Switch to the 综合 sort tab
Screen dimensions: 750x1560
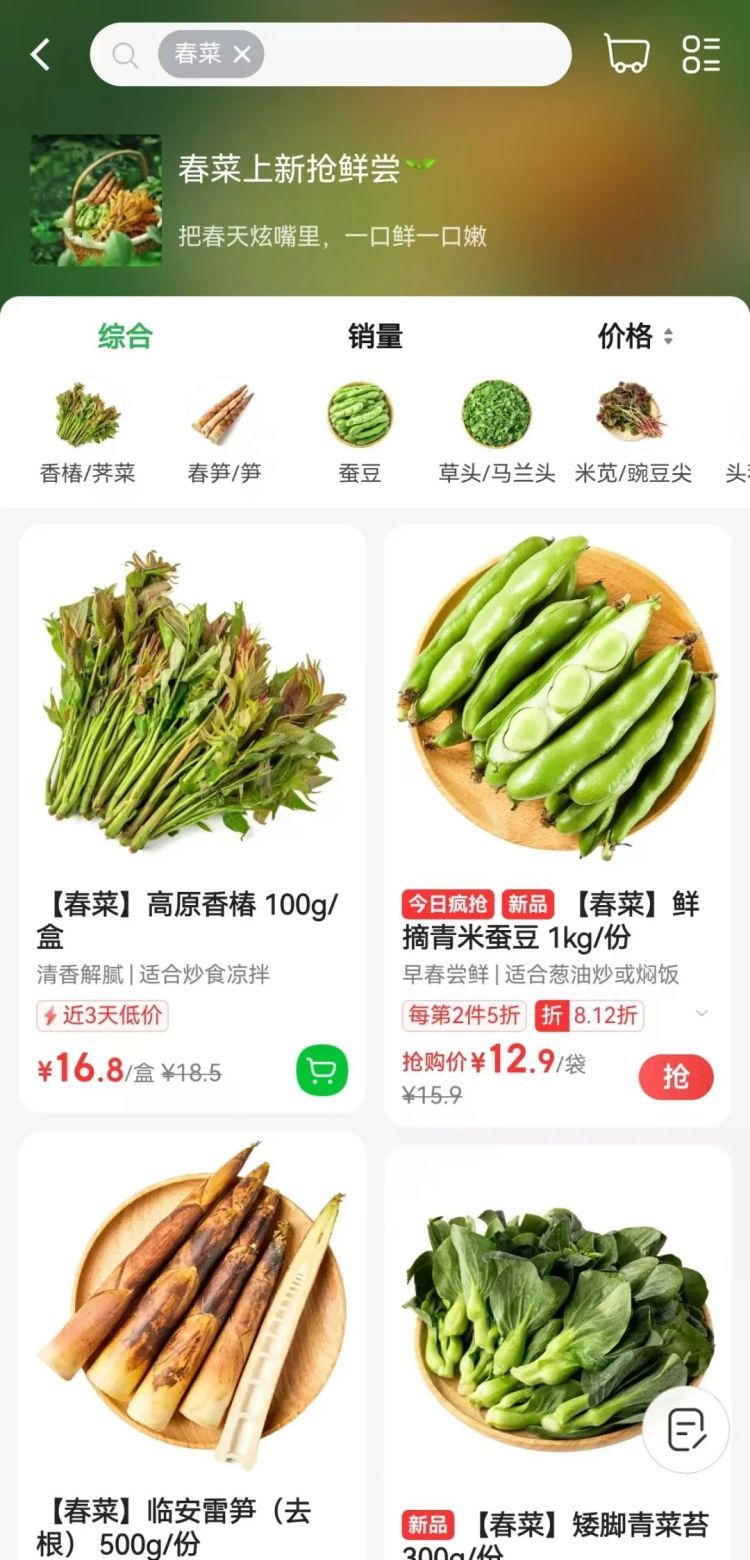click(123, 337)
